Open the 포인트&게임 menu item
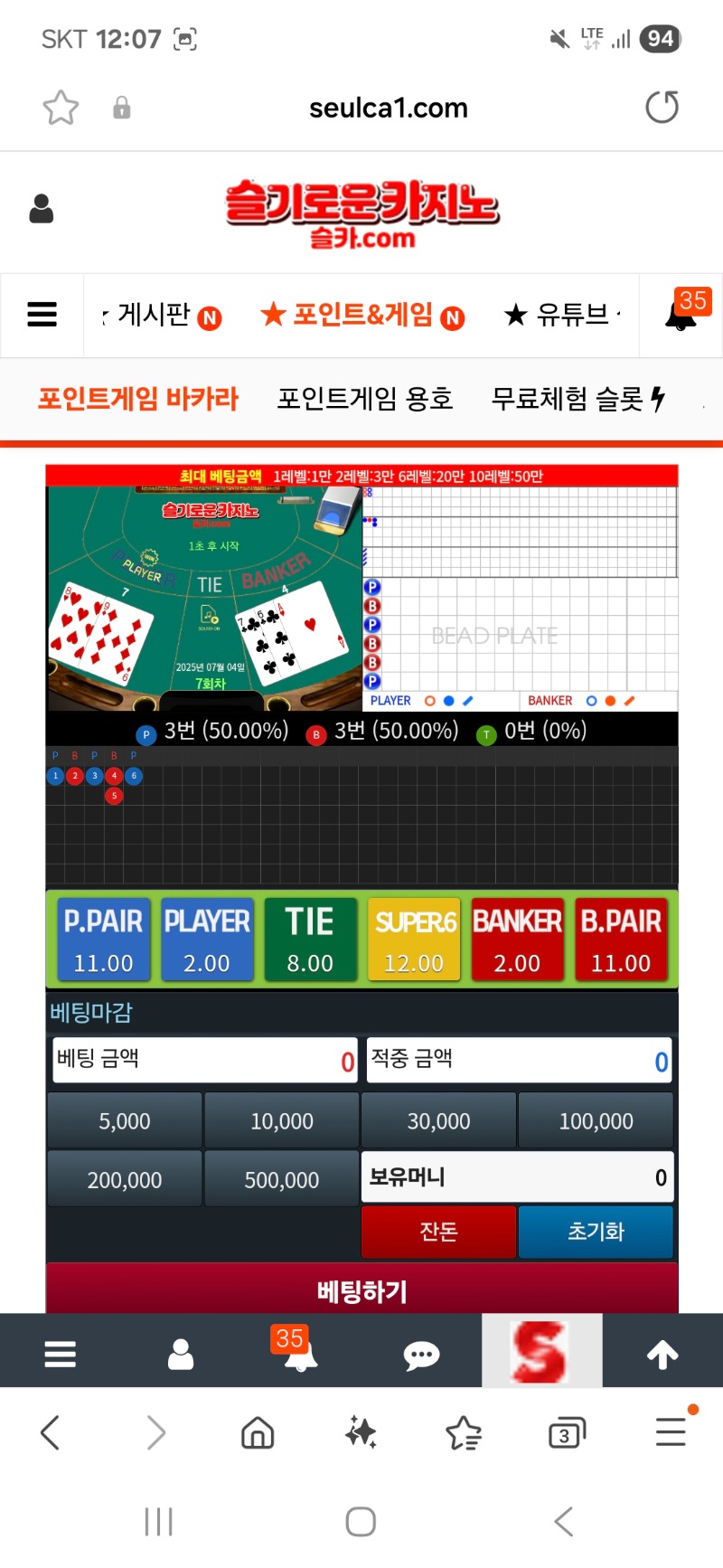The width and height of the screenshot is (723, 1568). pos(362,315)
